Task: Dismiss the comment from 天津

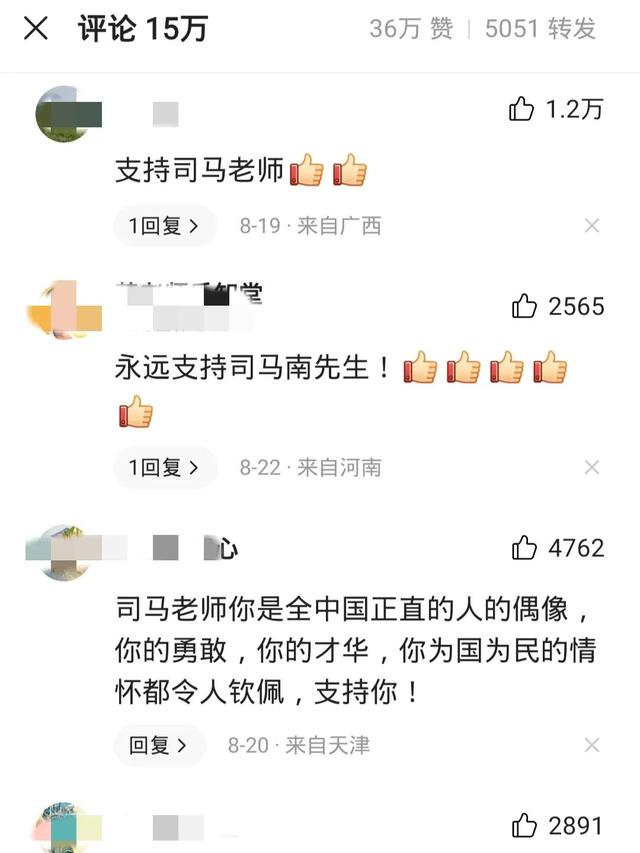Action: (x=592, y=745)
